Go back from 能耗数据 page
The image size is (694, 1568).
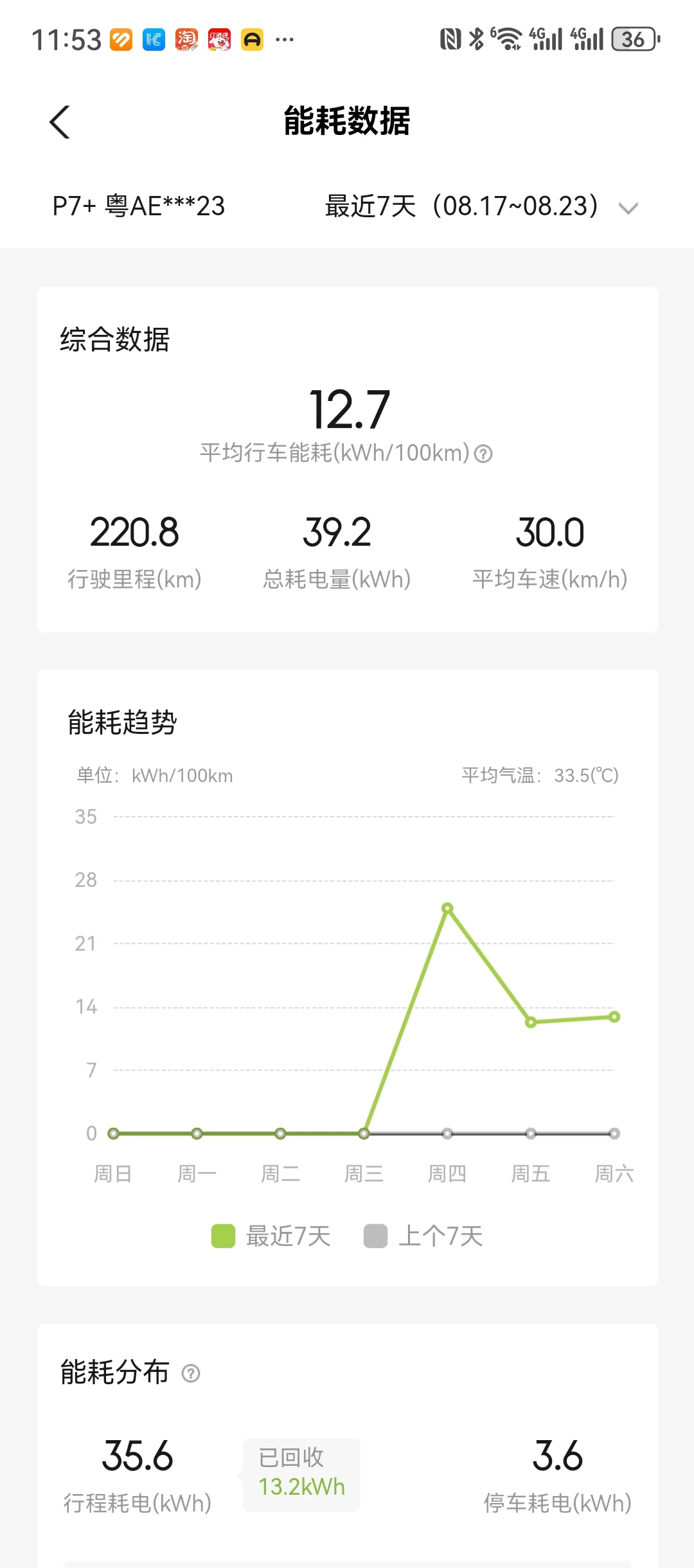(x=60, y=122)
